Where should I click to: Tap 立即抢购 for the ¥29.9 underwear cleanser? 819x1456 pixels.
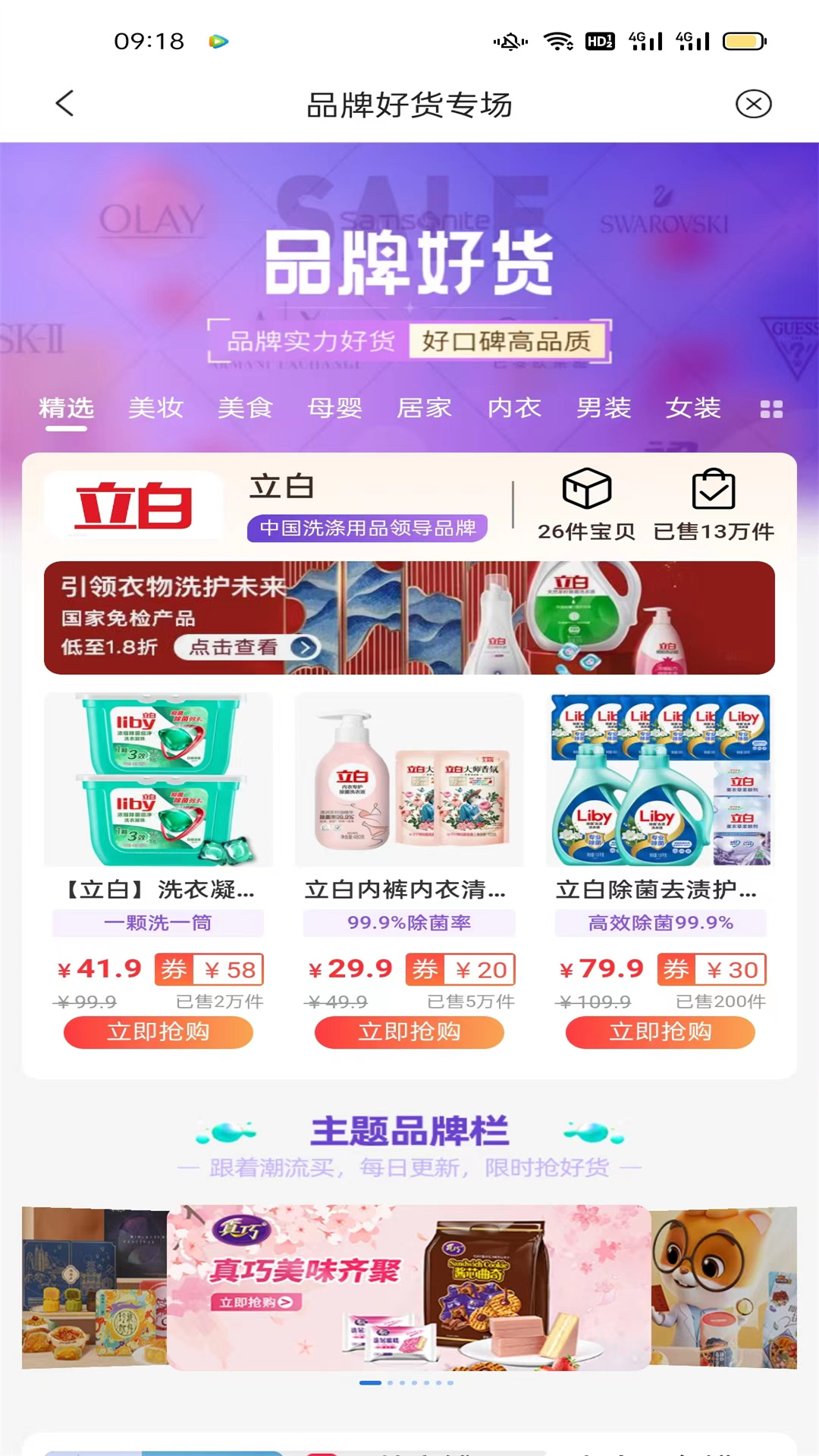click(409, 1032)
